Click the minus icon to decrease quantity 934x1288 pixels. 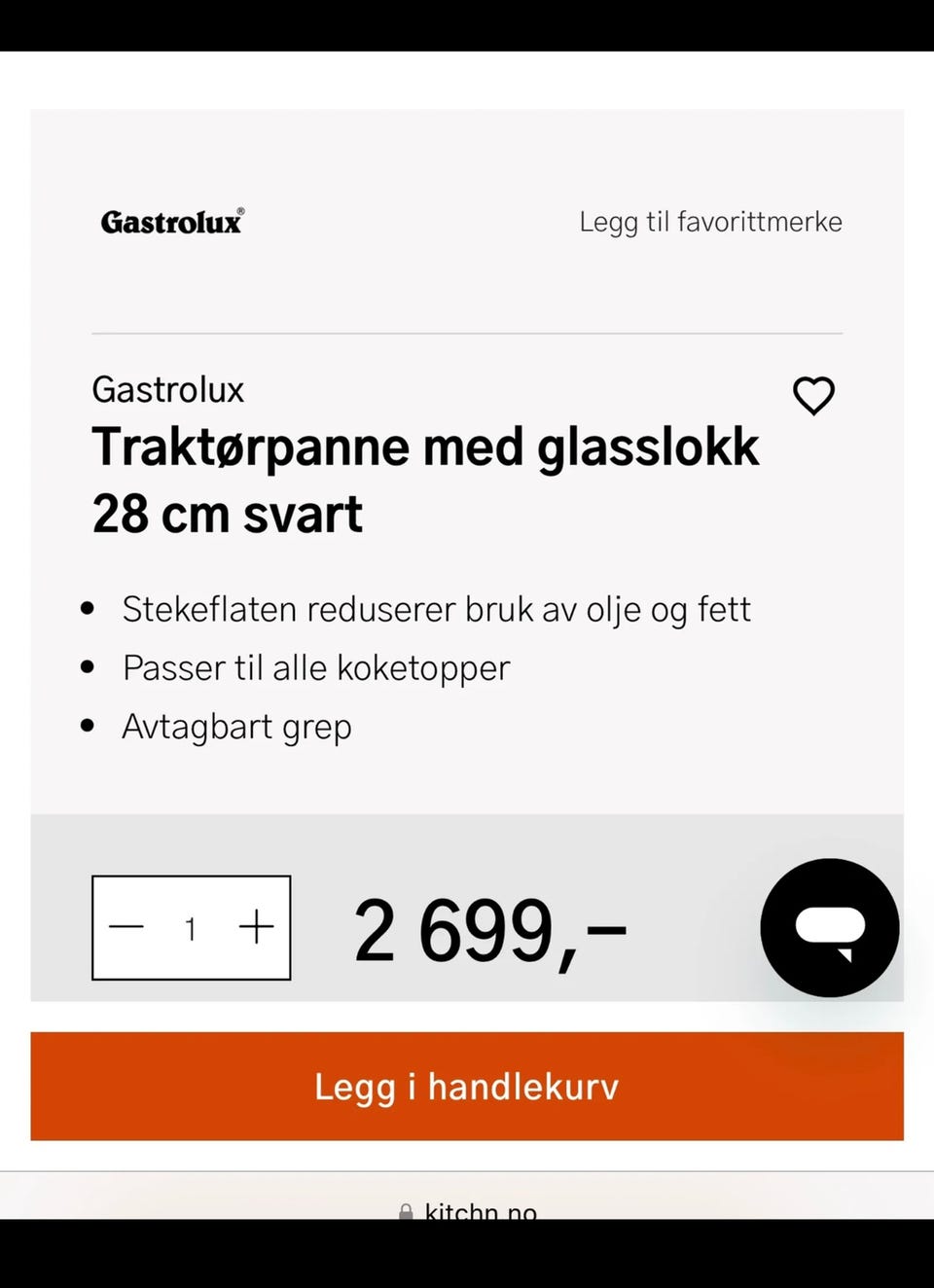coord(127,928)
